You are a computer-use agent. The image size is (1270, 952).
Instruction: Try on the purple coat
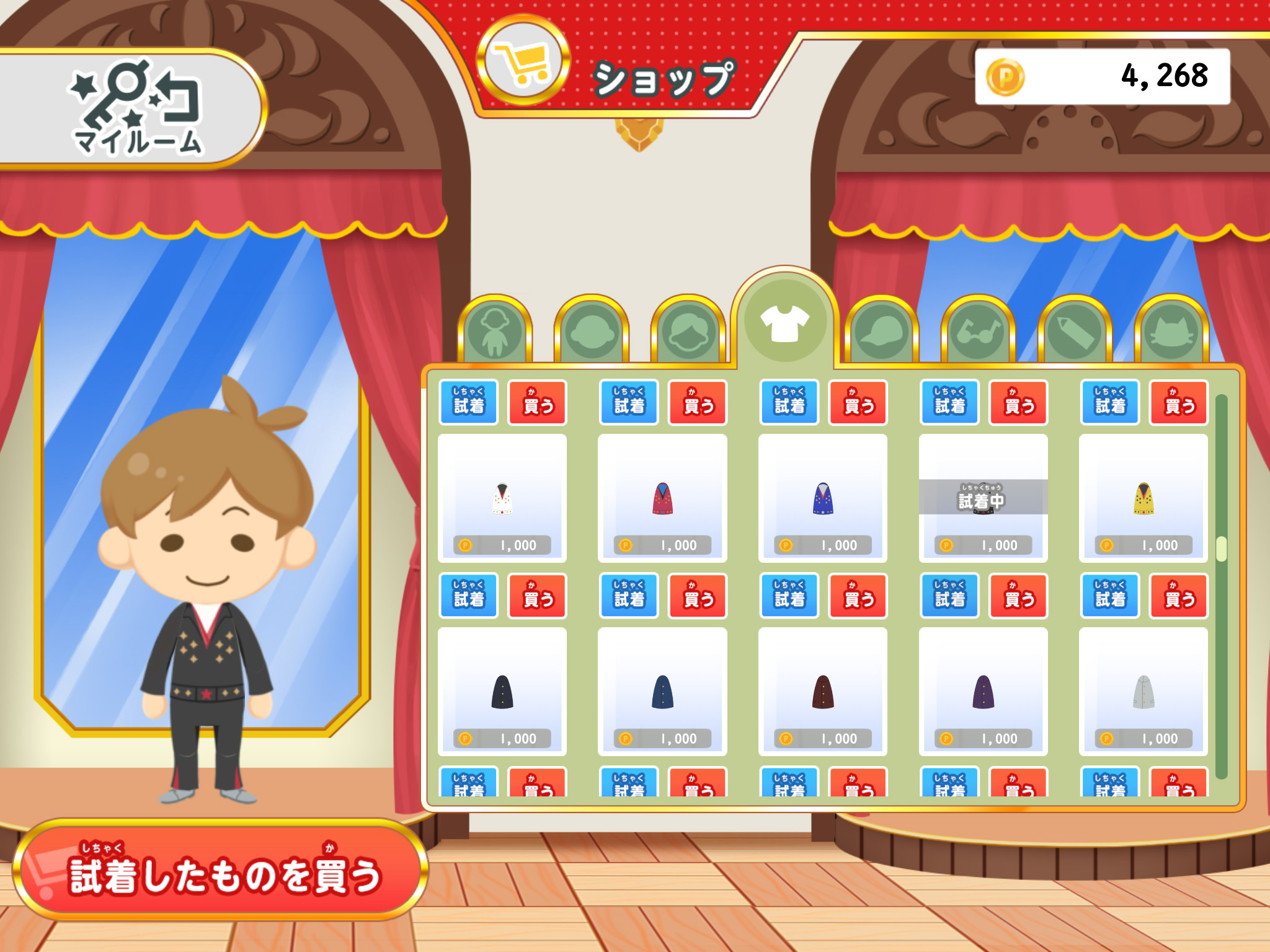coord(950,596)
